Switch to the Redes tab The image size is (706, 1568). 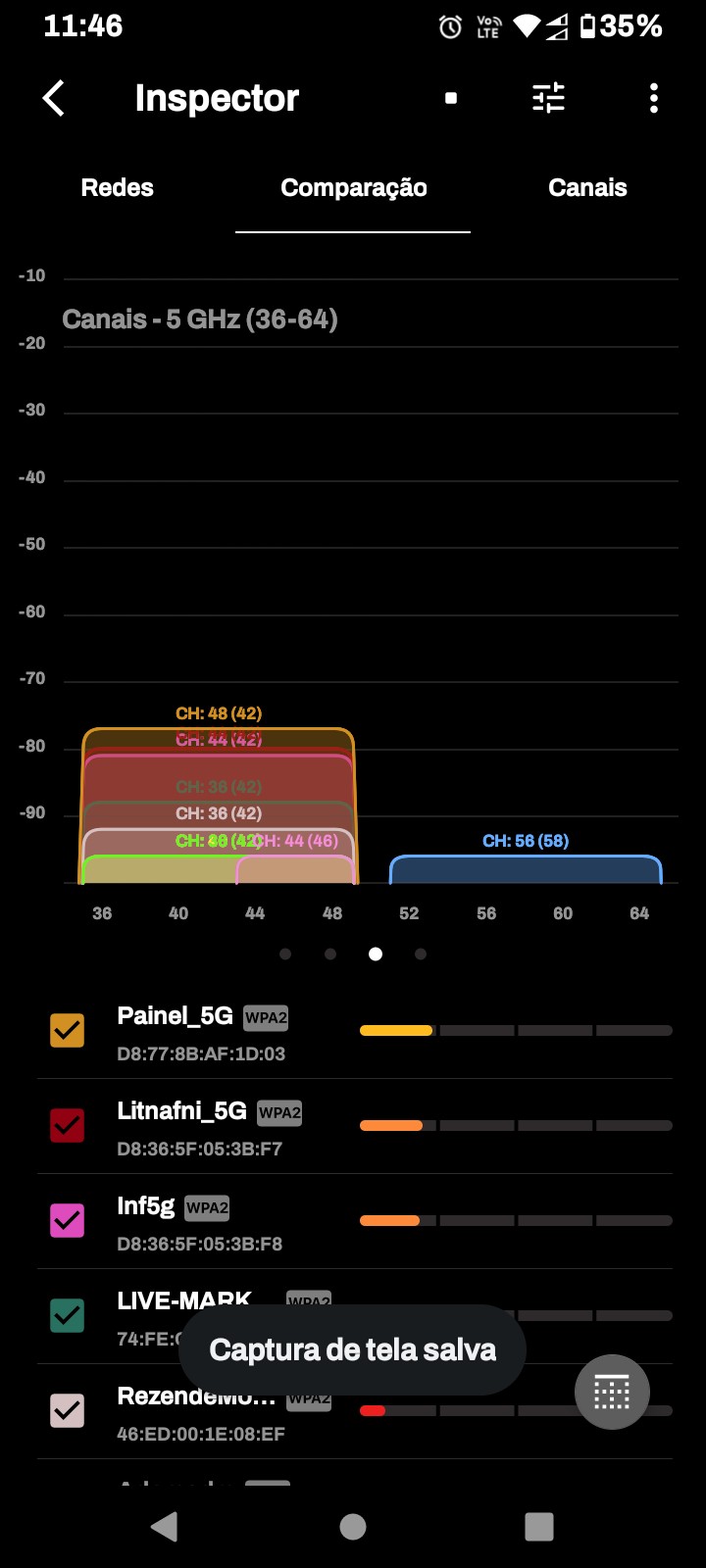pyautogui.click(x=117, y=188)
